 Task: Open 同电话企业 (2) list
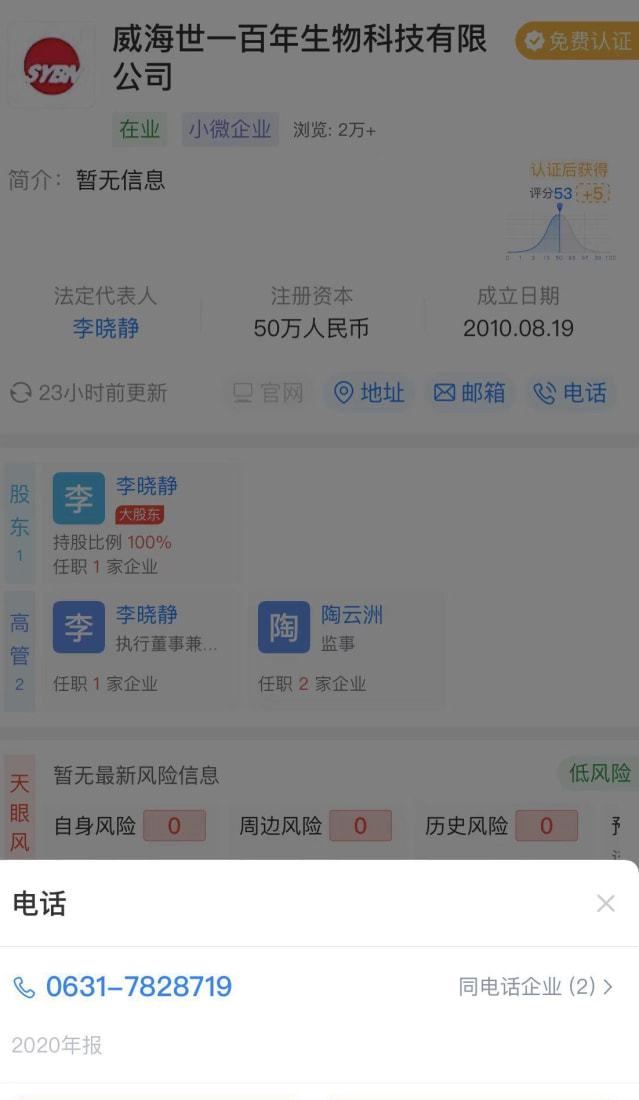coord(536,987)
